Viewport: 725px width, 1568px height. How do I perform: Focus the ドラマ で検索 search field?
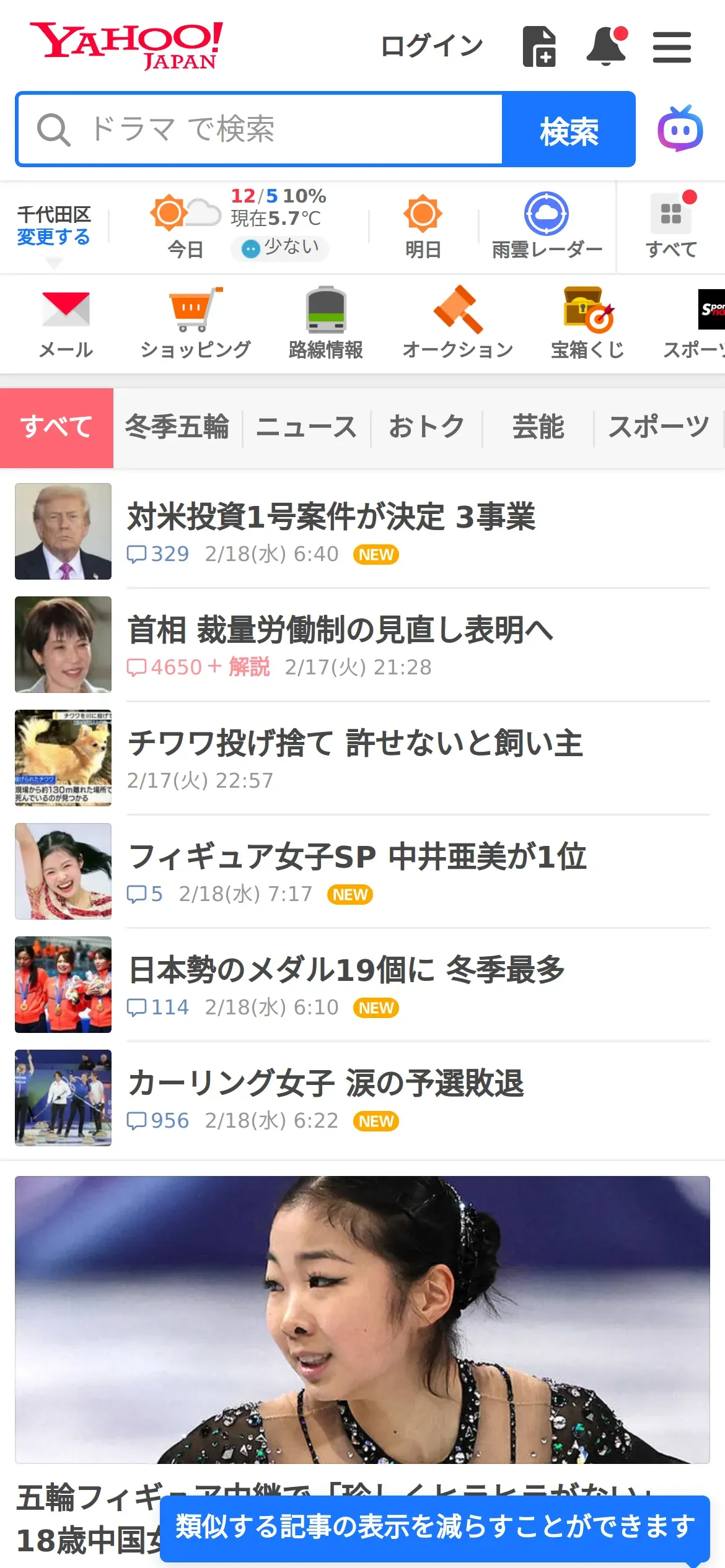point(260,129)
